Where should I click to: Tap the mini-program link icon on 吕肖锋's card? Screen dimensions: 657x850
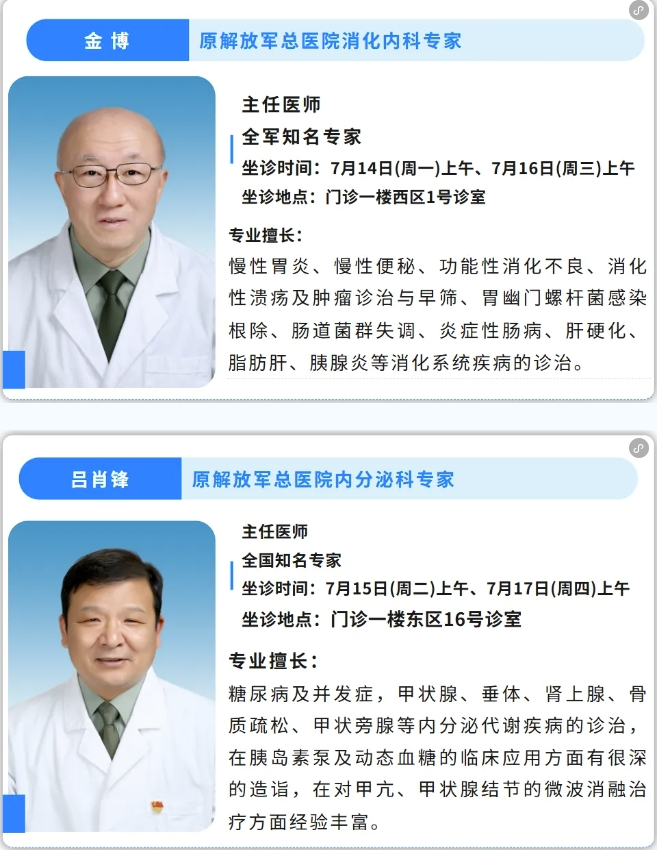638,448
